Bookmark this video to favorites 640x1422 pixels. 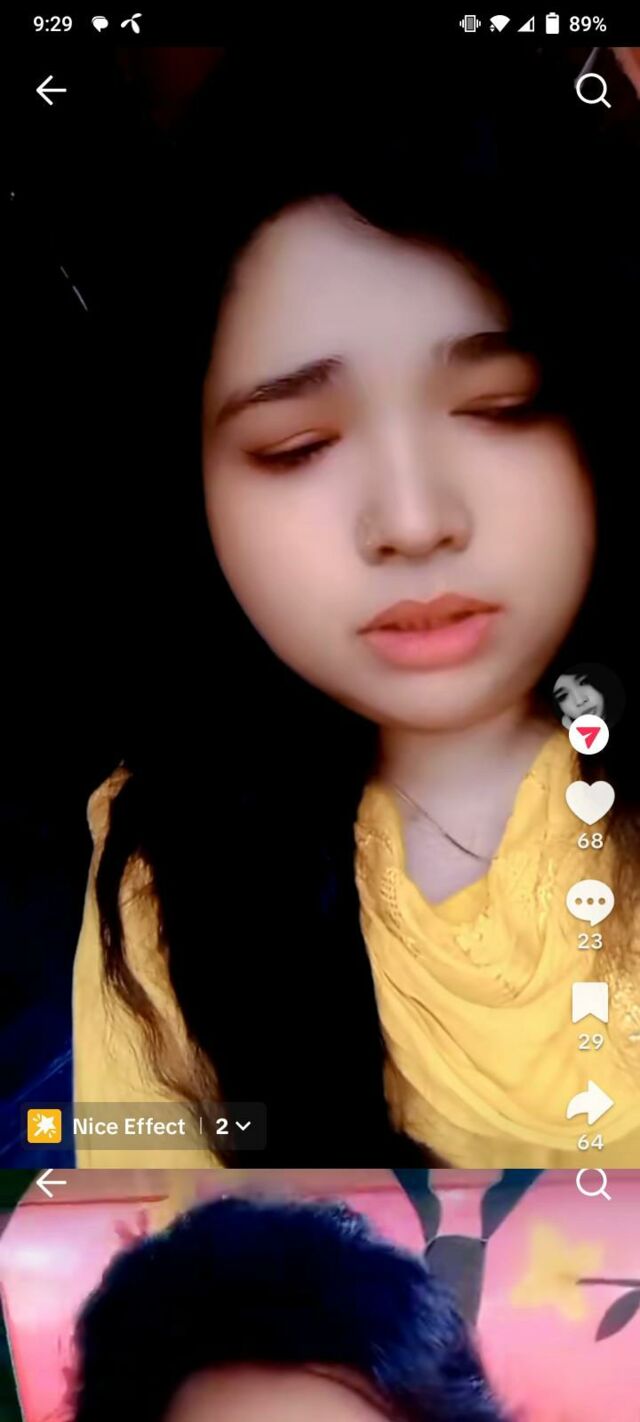click(590, 1003)
